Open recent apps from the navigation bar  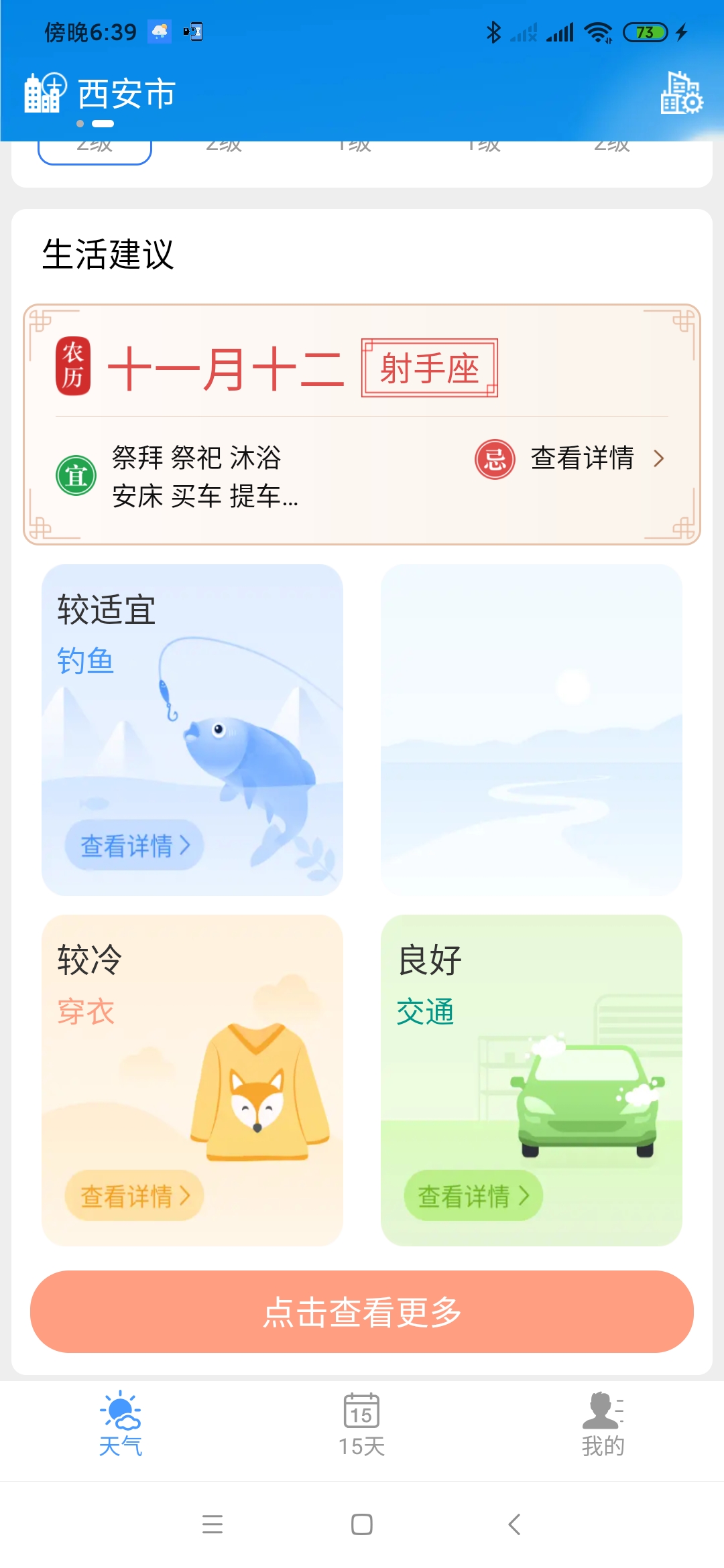coord(212,1524)
